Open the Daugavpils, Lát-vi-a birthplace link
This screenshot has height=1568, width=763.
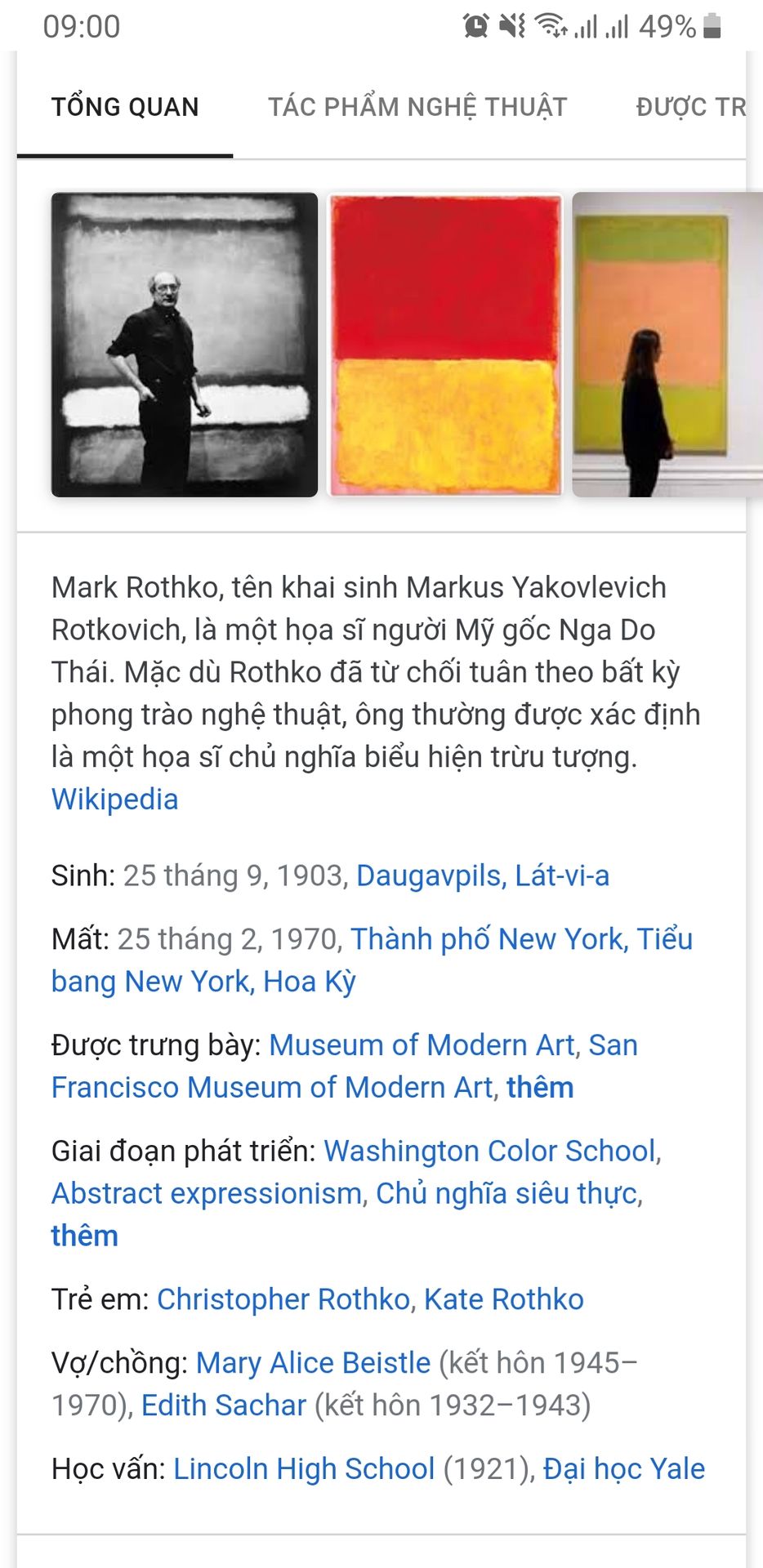(483, 875)
